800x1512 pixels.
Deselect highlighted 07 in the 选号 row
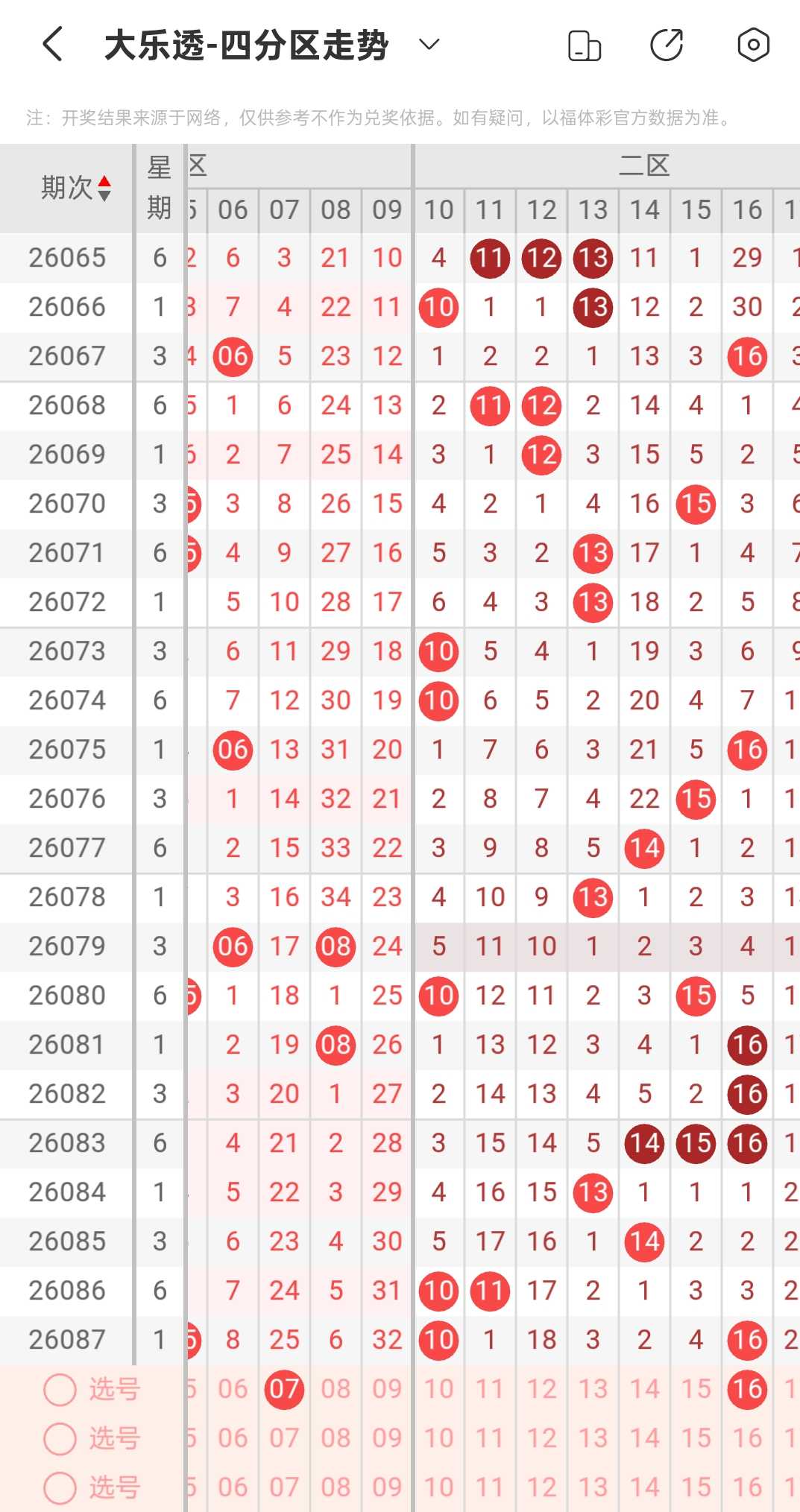(x=284, y=1389)
